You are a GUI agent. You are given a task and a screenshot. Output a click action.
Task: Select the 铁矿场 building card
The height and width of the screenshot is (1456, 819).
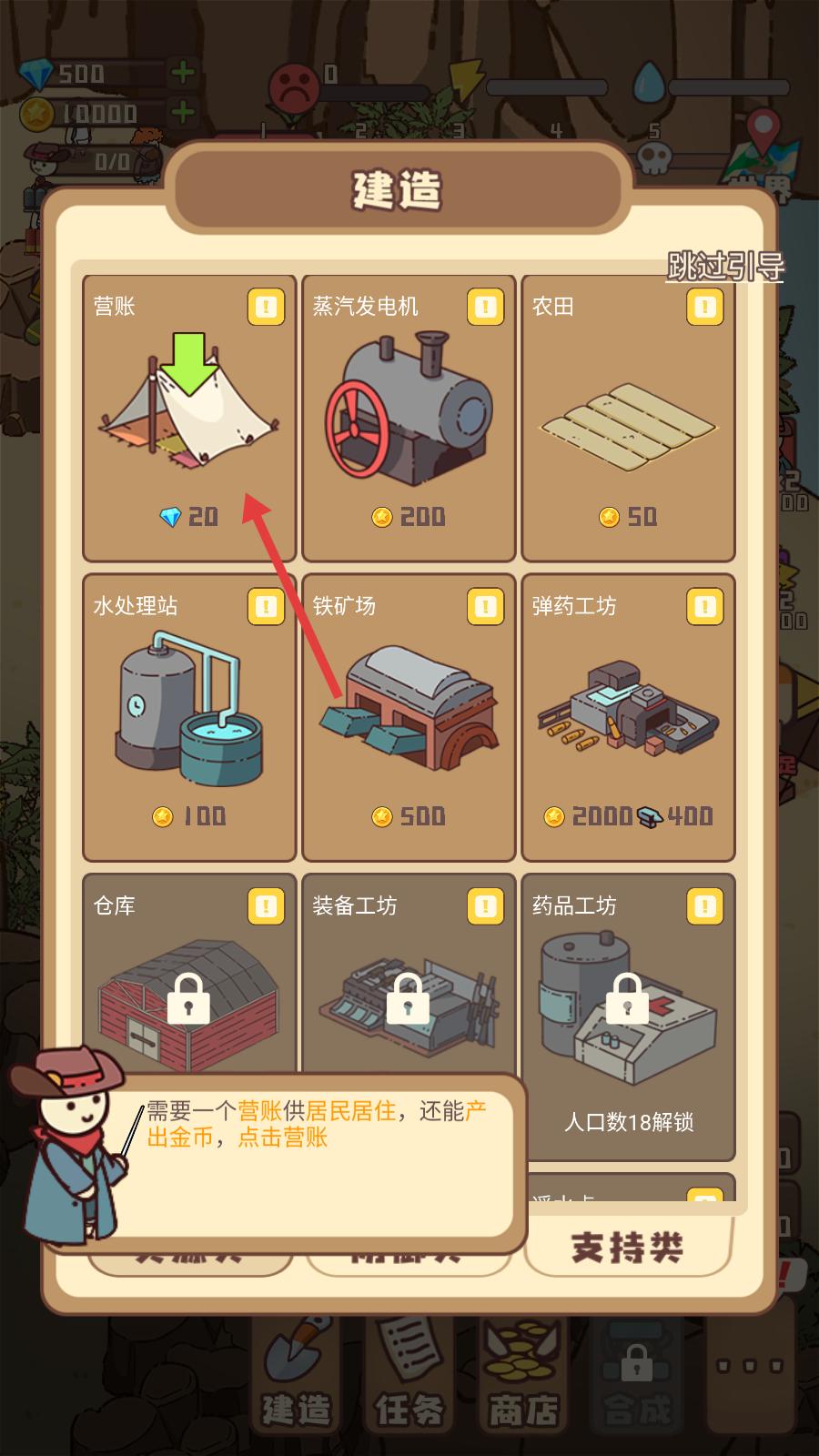(409, 719)
